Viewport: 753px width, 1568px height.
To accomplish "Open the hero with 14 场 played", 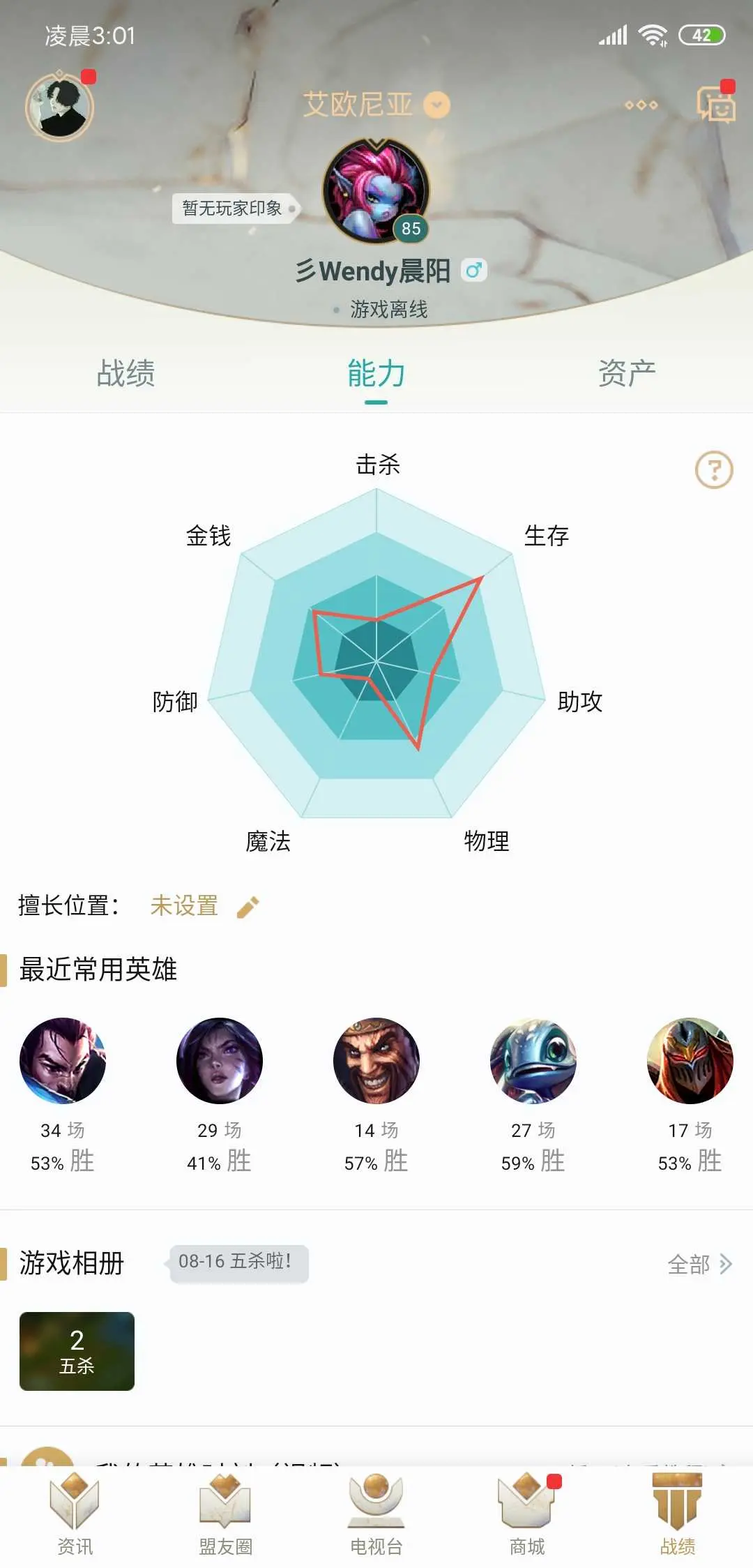I will tap(376, 1060).
